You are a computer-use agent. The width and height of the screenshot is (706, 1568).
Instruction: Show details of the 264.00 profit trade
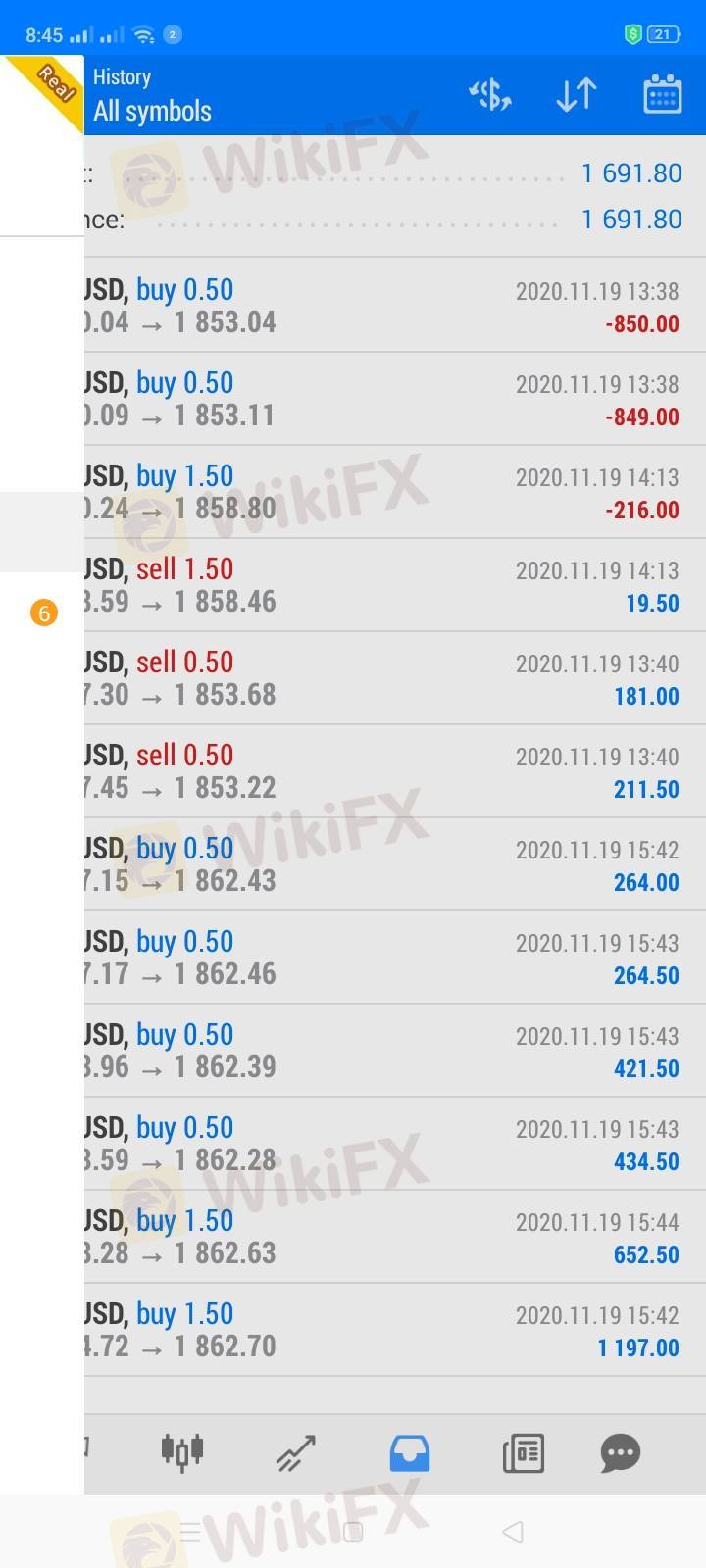pos(392,865)
